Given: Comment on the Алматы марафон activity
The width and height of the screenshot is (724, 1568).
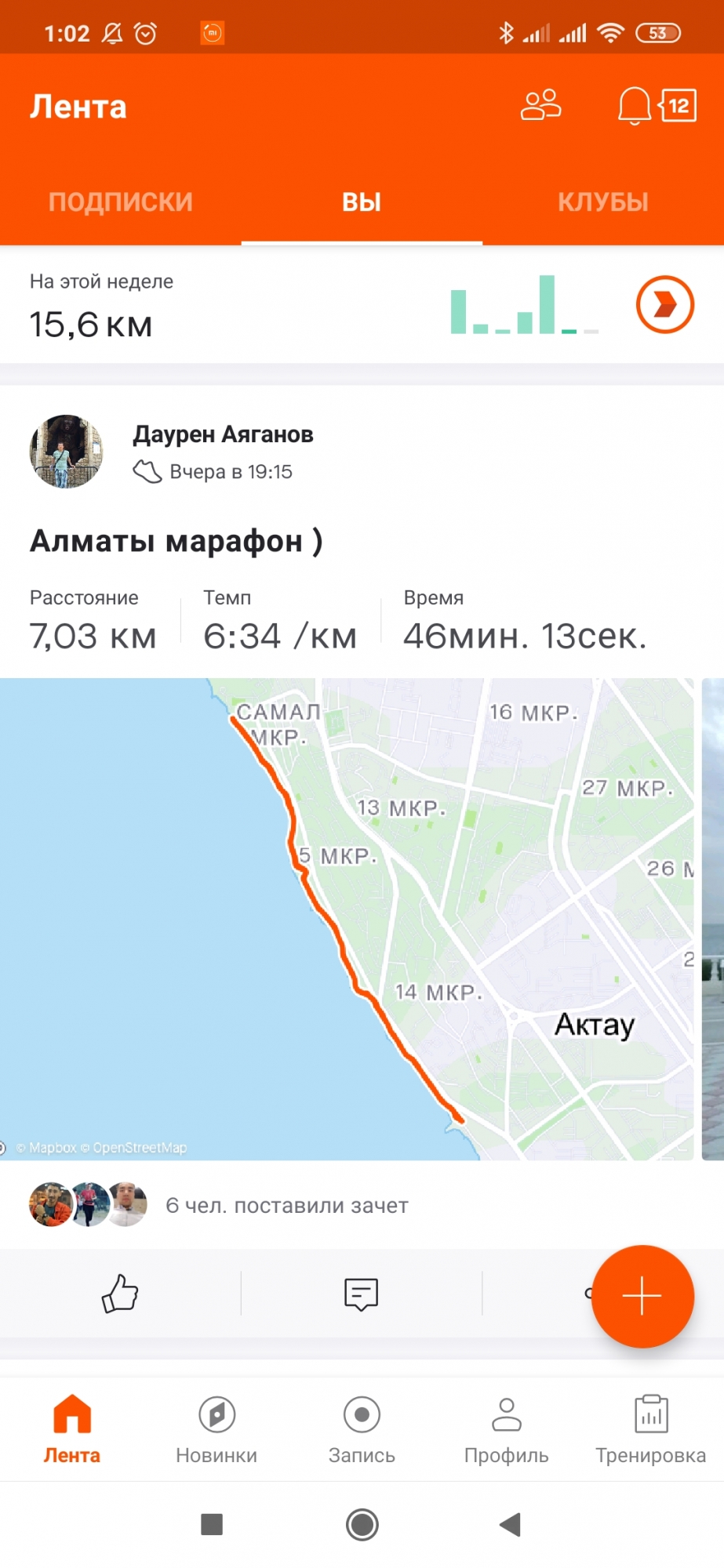Looking at the screenshot, I should point(361,1294).
